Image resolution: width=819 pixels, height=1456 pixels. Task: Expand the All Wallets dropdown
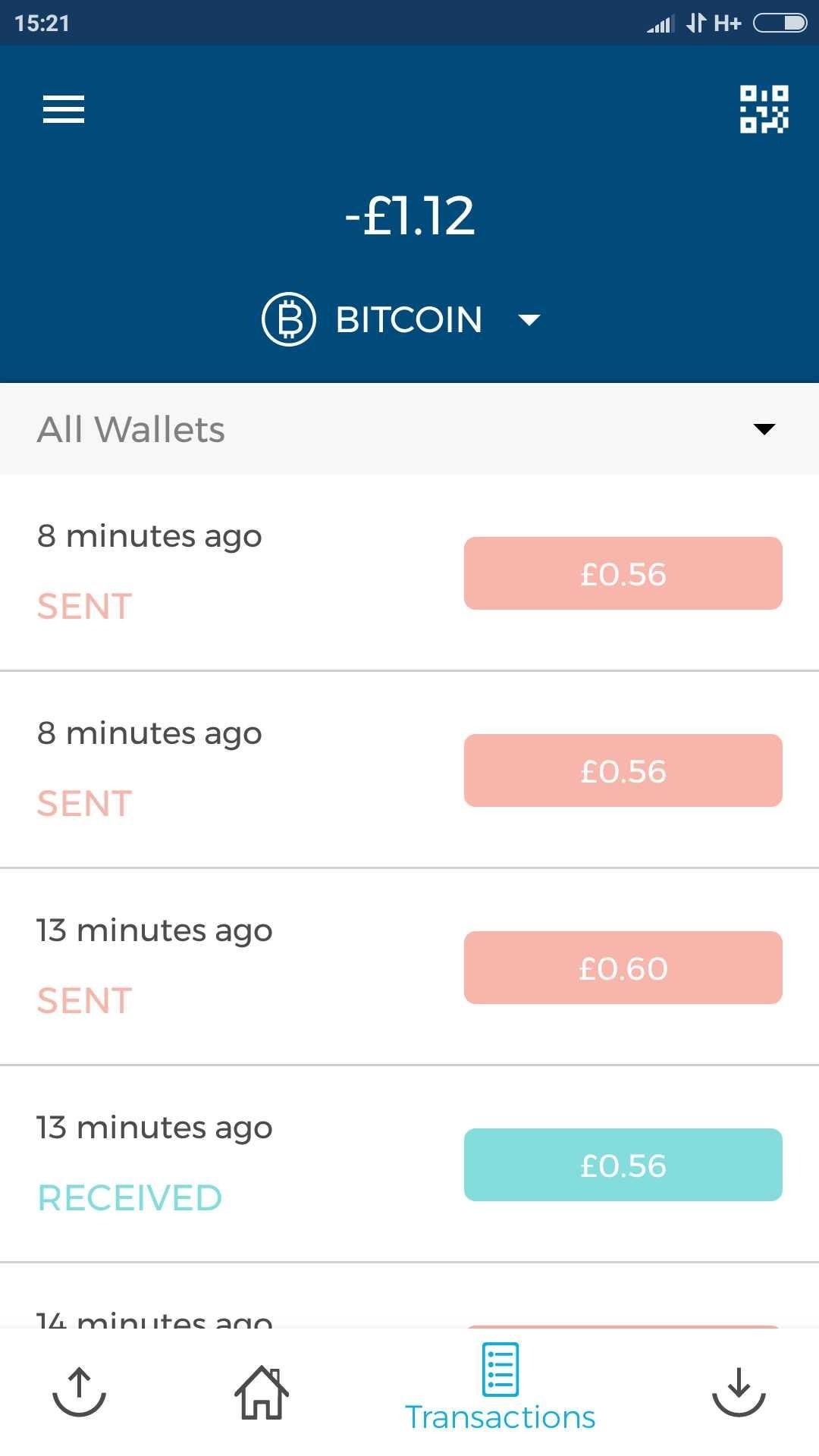tap(409, 429)
